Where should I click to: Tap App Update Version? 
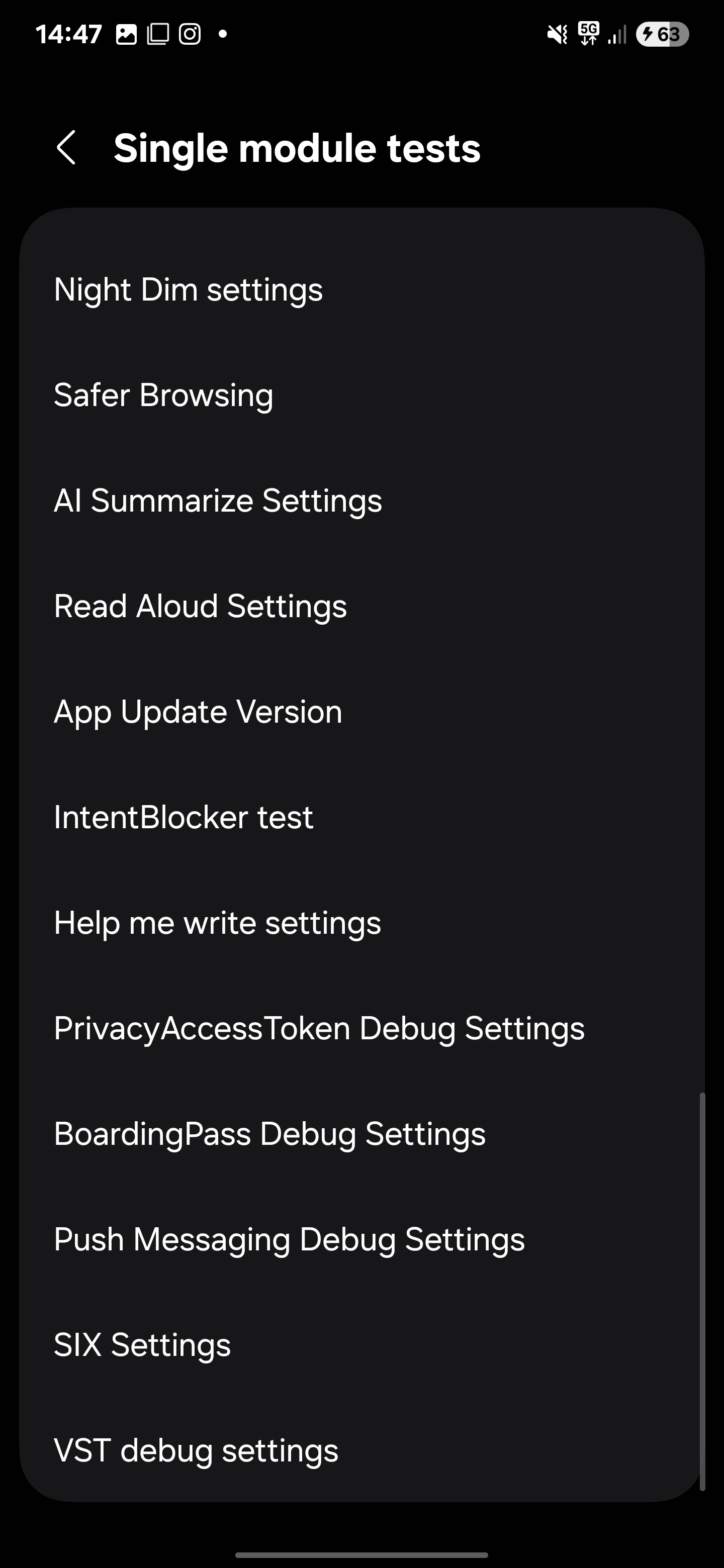click(361, 712)
